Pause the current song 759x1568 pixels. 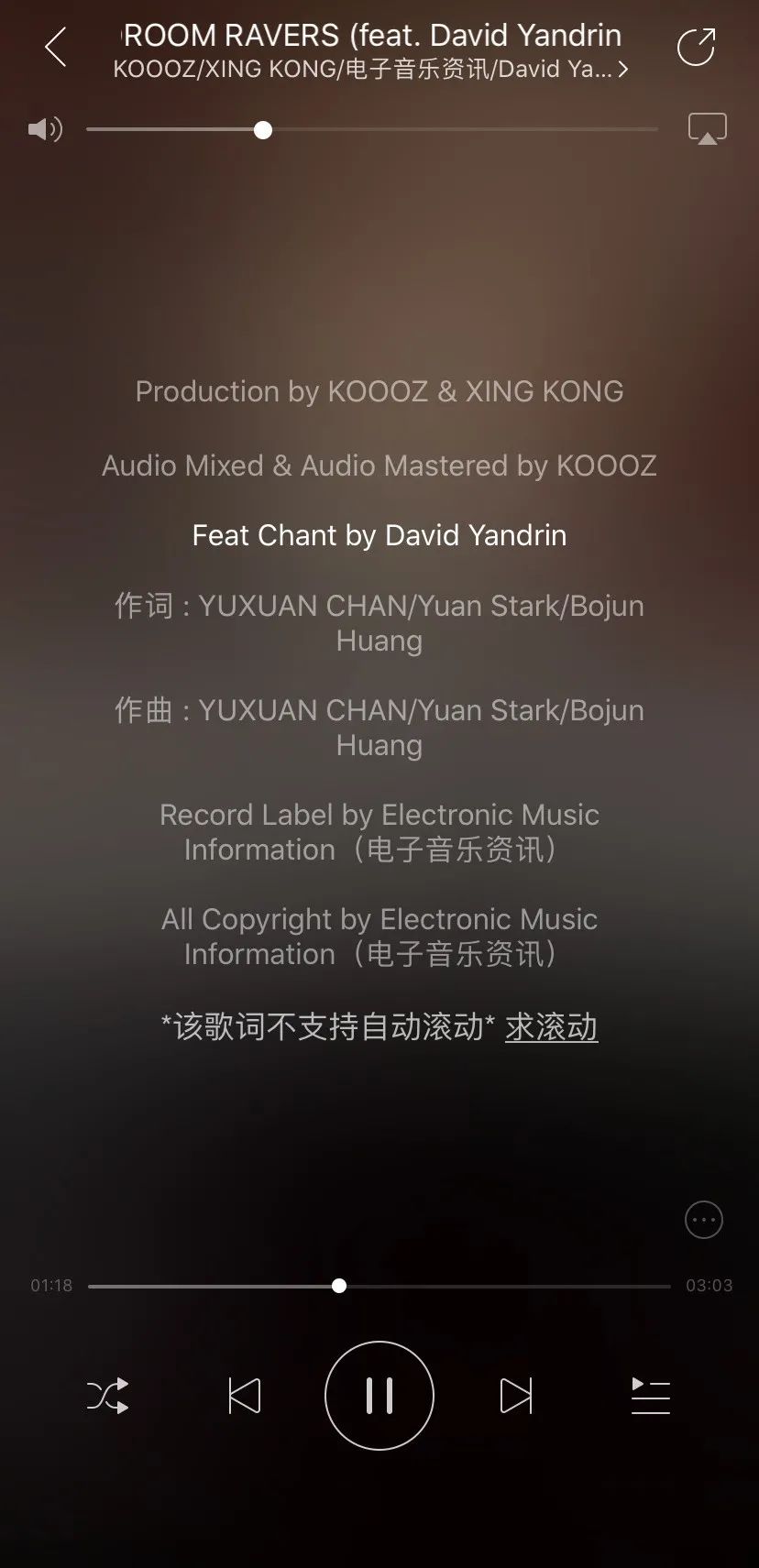click(x=379, y=1396)
